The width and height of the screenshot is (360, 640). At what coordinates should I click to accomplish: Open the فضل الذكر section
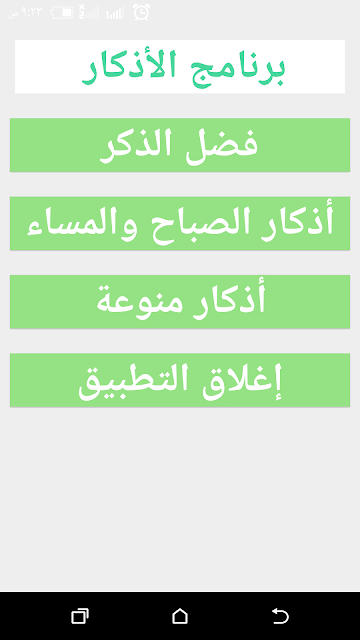(180, 145)
